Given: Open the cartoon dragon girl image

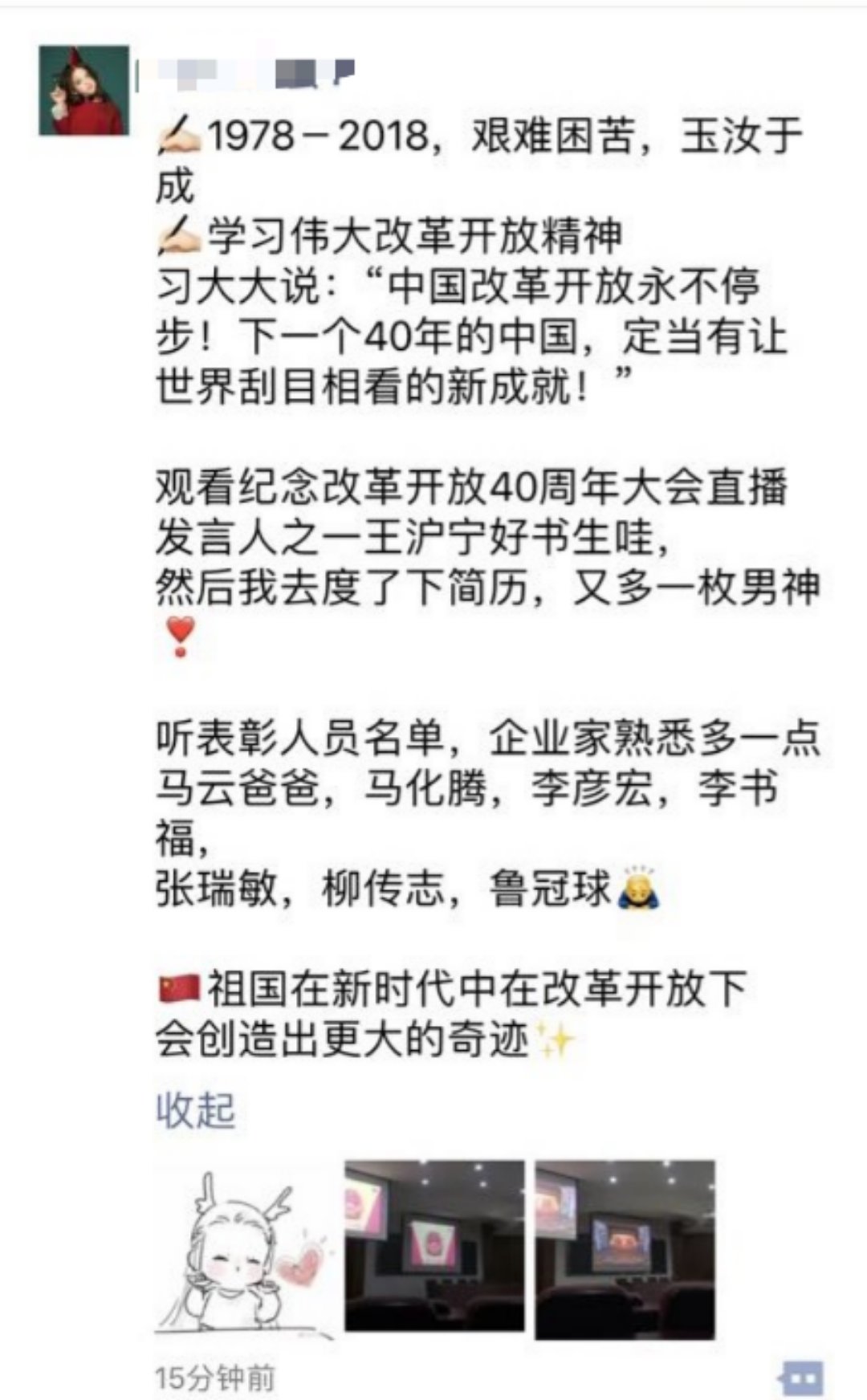Looking at the screenshot, I should pyautogui.click(x=245, y=1249).
